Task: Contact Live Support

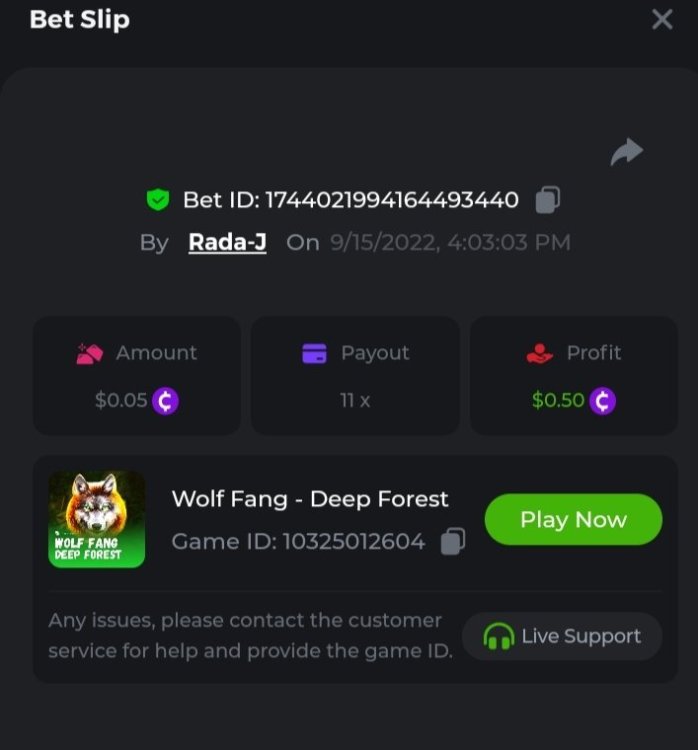Action: coord(562,636)
